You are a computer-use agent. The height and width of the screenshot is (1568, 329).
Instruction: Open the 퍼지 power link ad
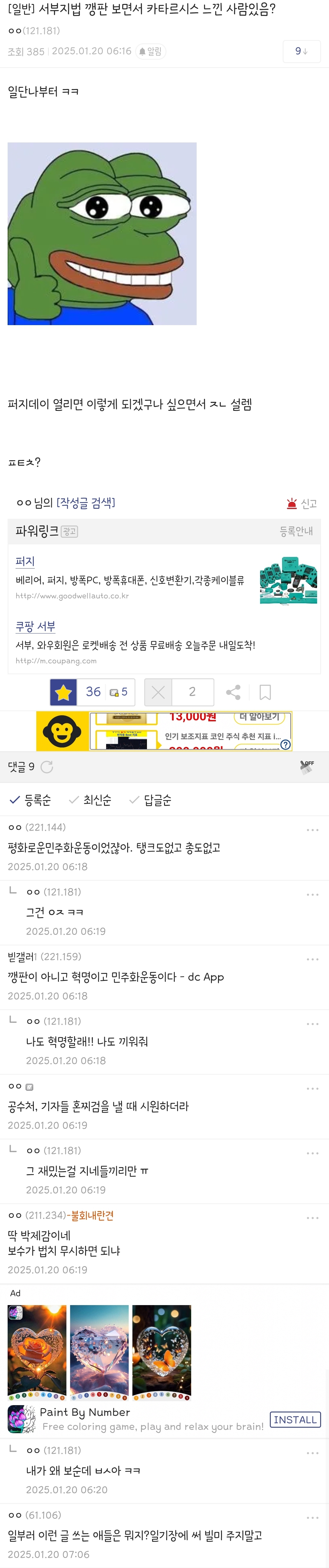click(25, 561)
